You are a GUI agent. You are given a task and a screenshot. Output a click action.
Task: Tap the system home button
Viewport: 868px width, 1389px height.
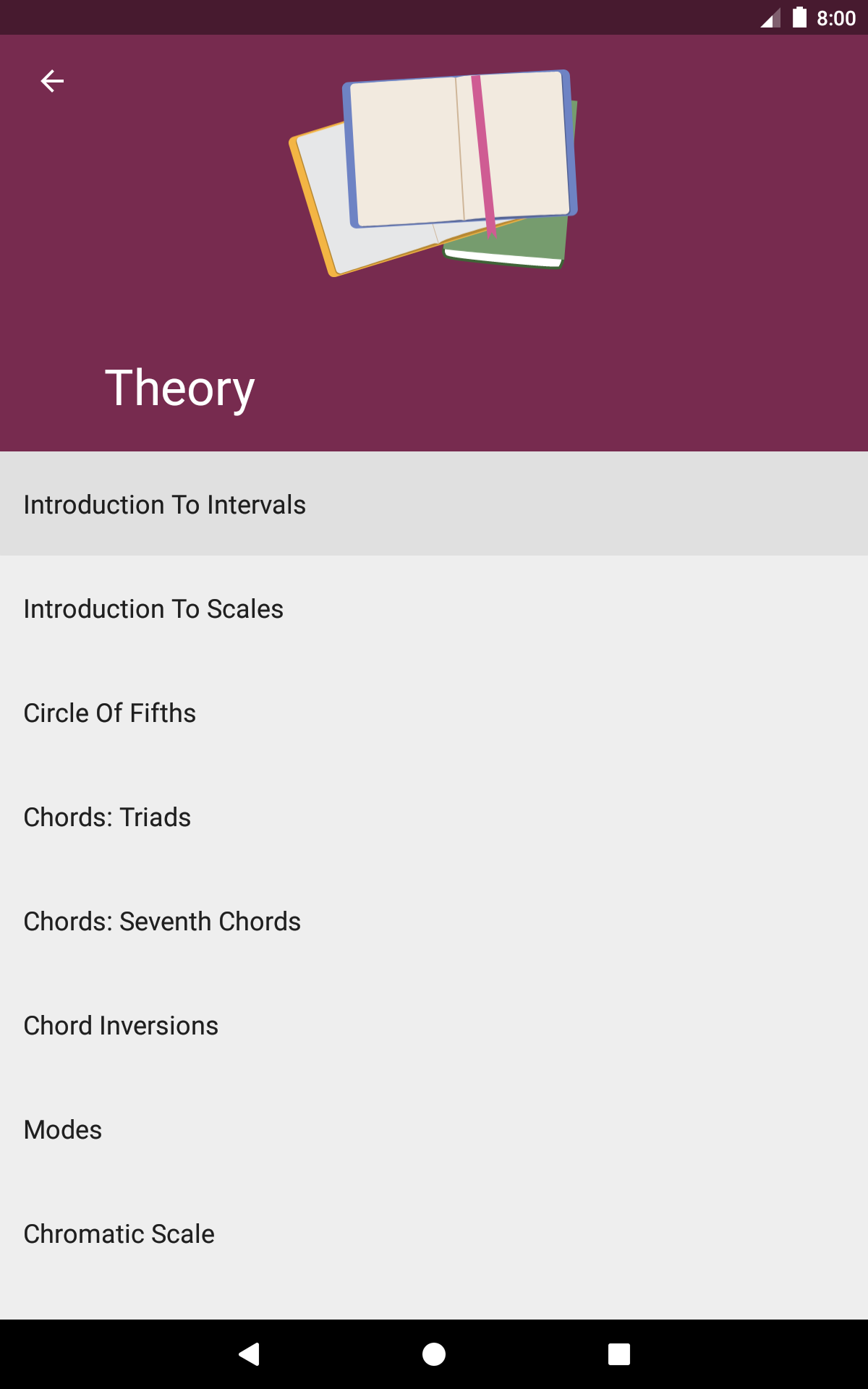pyautogui.click(x=434, y=1354)
